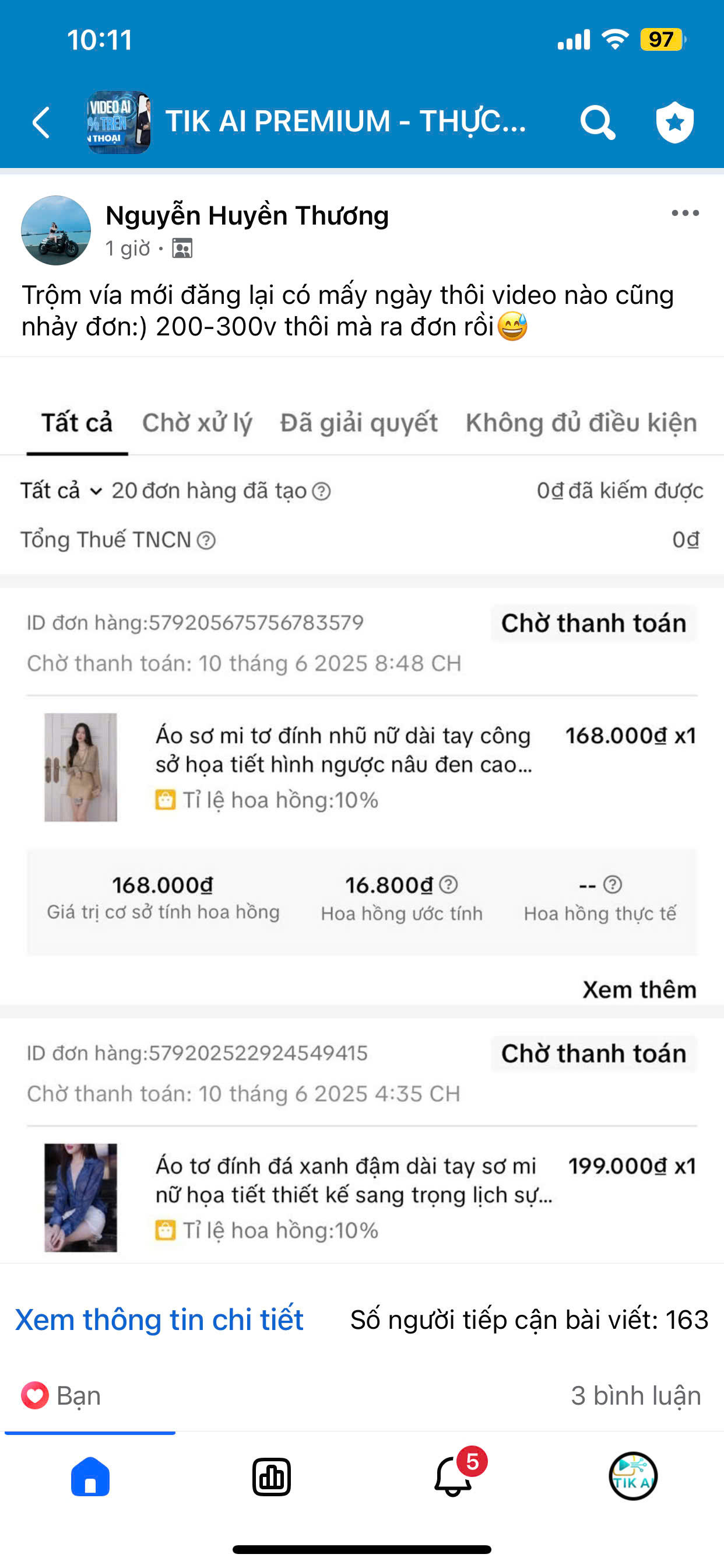Open the TIK AI PREMIUM group title
724x1568 pixels.
[x=345, y=121]
